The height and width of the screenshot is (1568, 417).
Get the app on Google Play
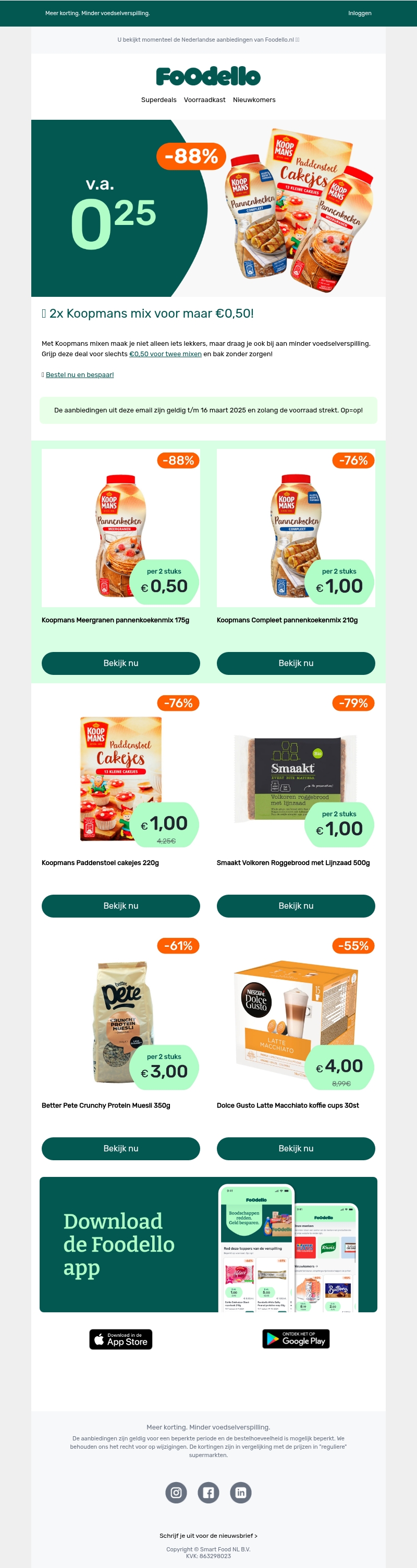[296, 1338]
